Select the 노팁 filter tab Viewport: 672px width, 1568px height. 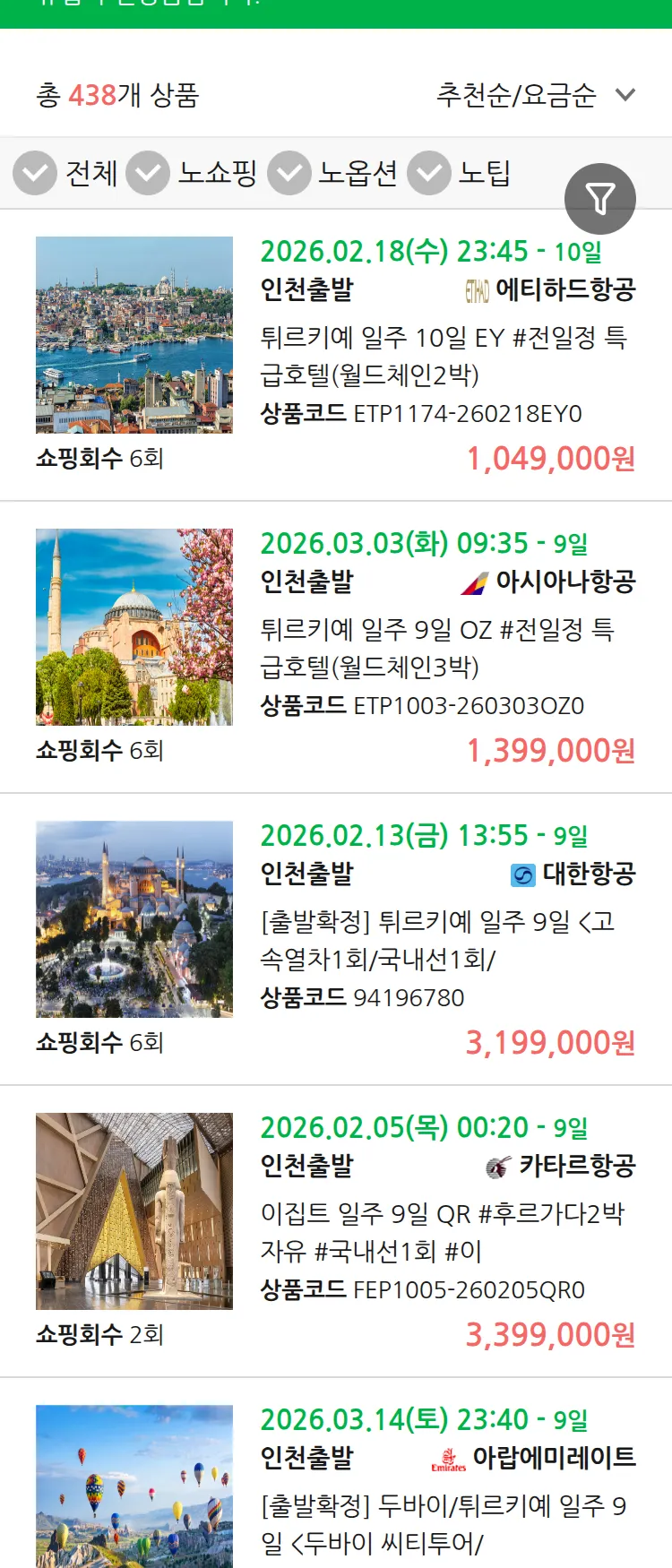tap(486, 173)
